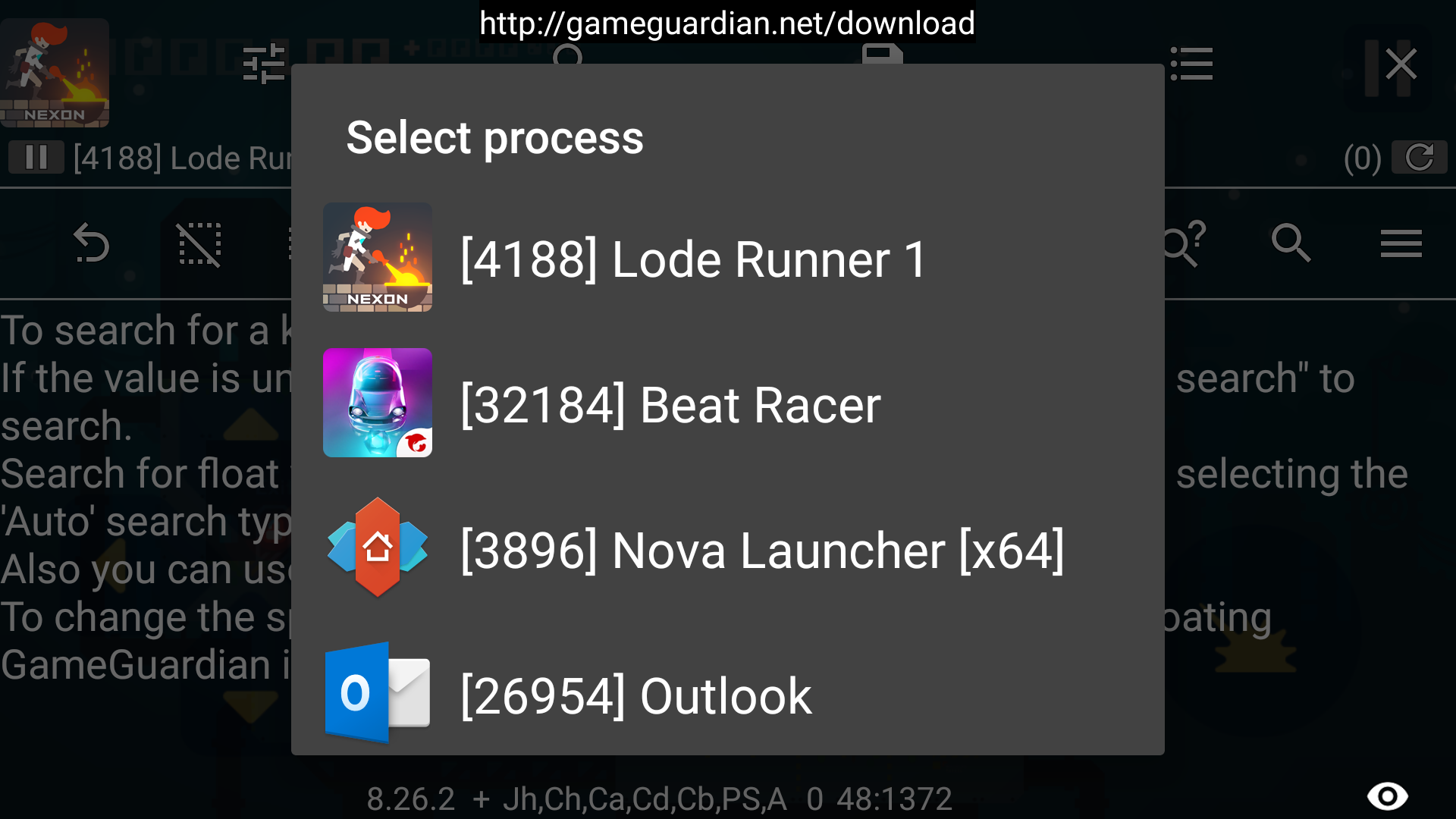Tap the undo arrow icon

92,243
